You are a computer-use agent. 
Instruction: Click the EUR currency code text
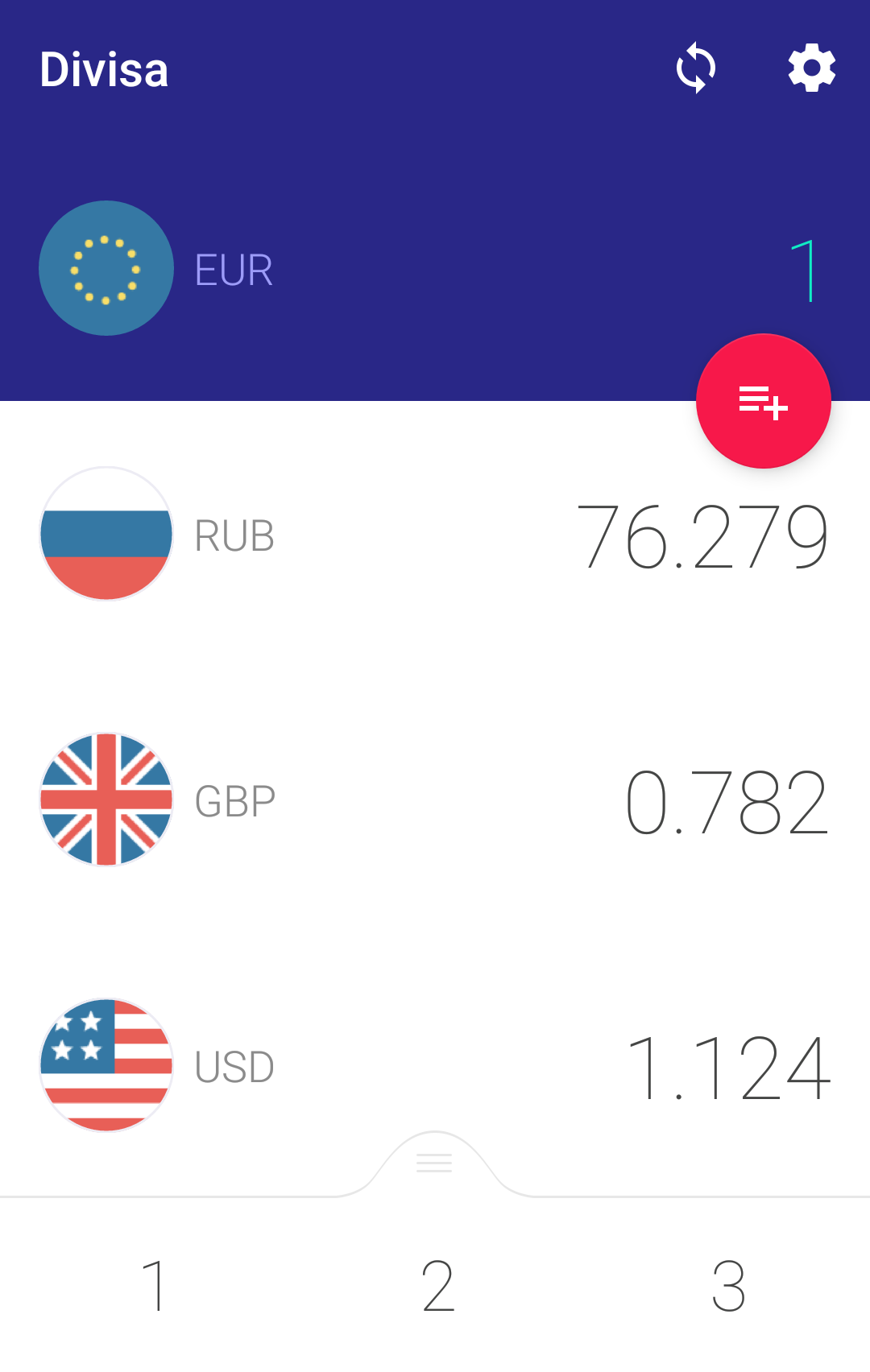click(233, 271)
